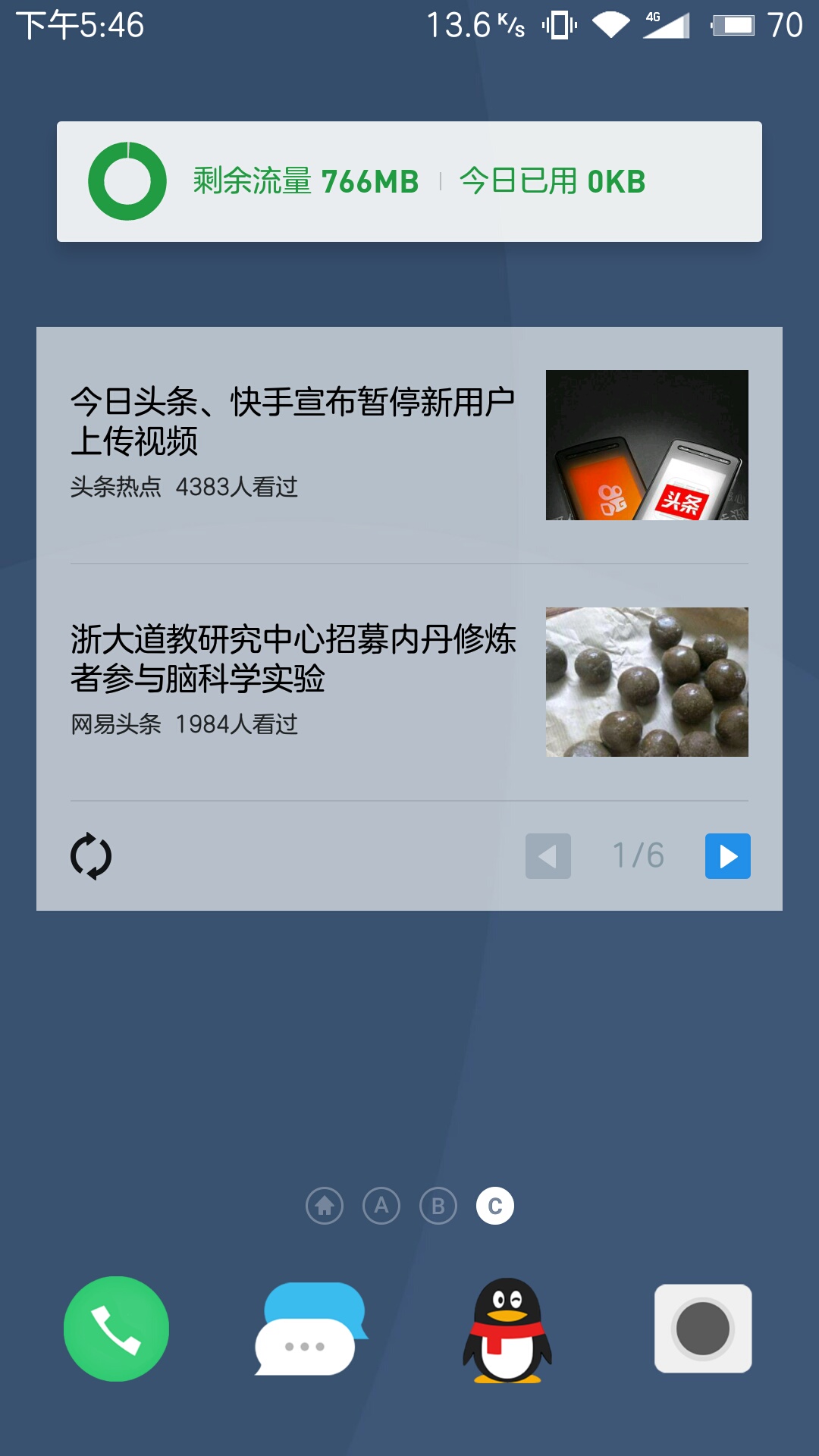Open the news item 今日头条、快手宣布暂停新用户上传视频
The image size is (819, 1456).
pos(409,445)
